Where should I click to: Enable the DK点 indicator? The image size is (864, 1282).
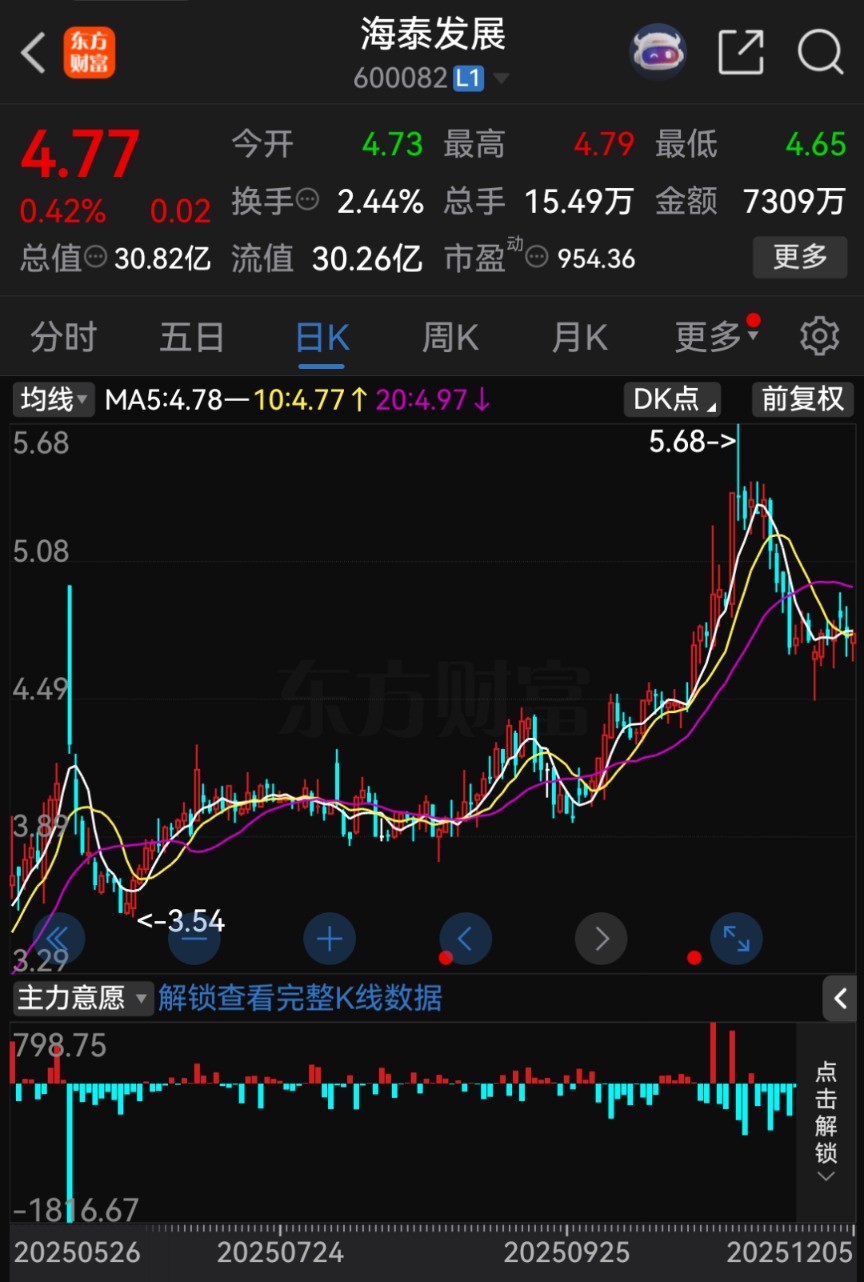[672, 399]
